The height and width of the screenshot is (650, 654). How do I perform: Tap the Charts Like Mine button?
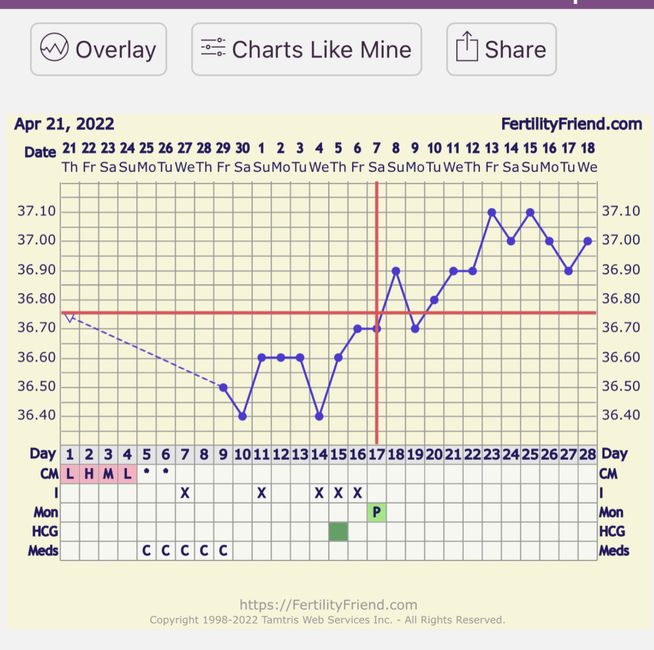(x=306, y=49)
